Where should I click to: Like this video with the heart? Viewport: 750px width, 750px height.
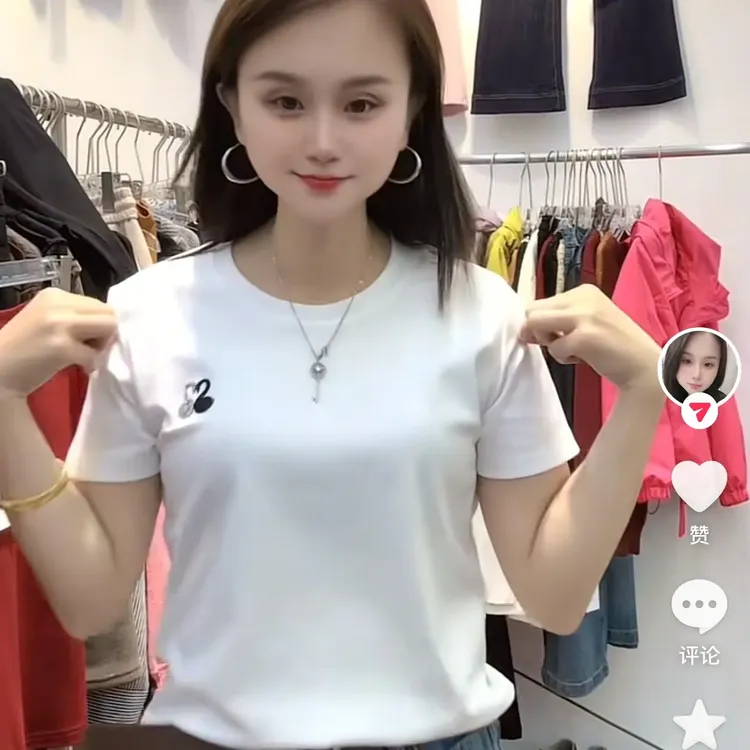pos(699,486)
